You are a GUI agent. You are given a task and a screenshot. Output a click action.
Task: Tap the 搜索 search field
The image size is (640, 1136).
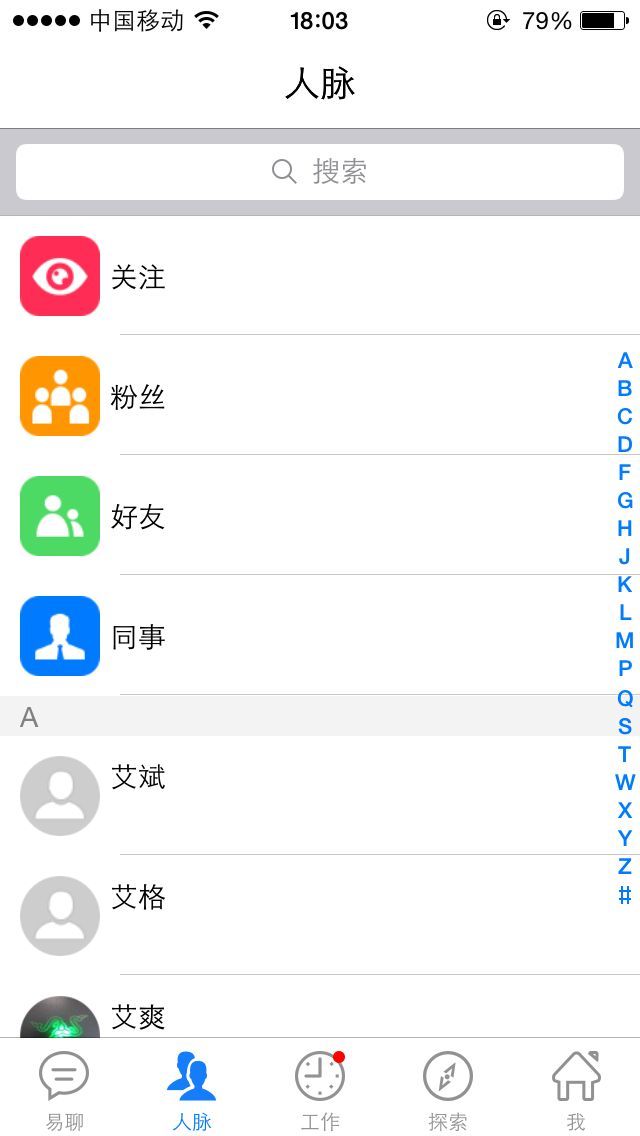pos(320,172)
